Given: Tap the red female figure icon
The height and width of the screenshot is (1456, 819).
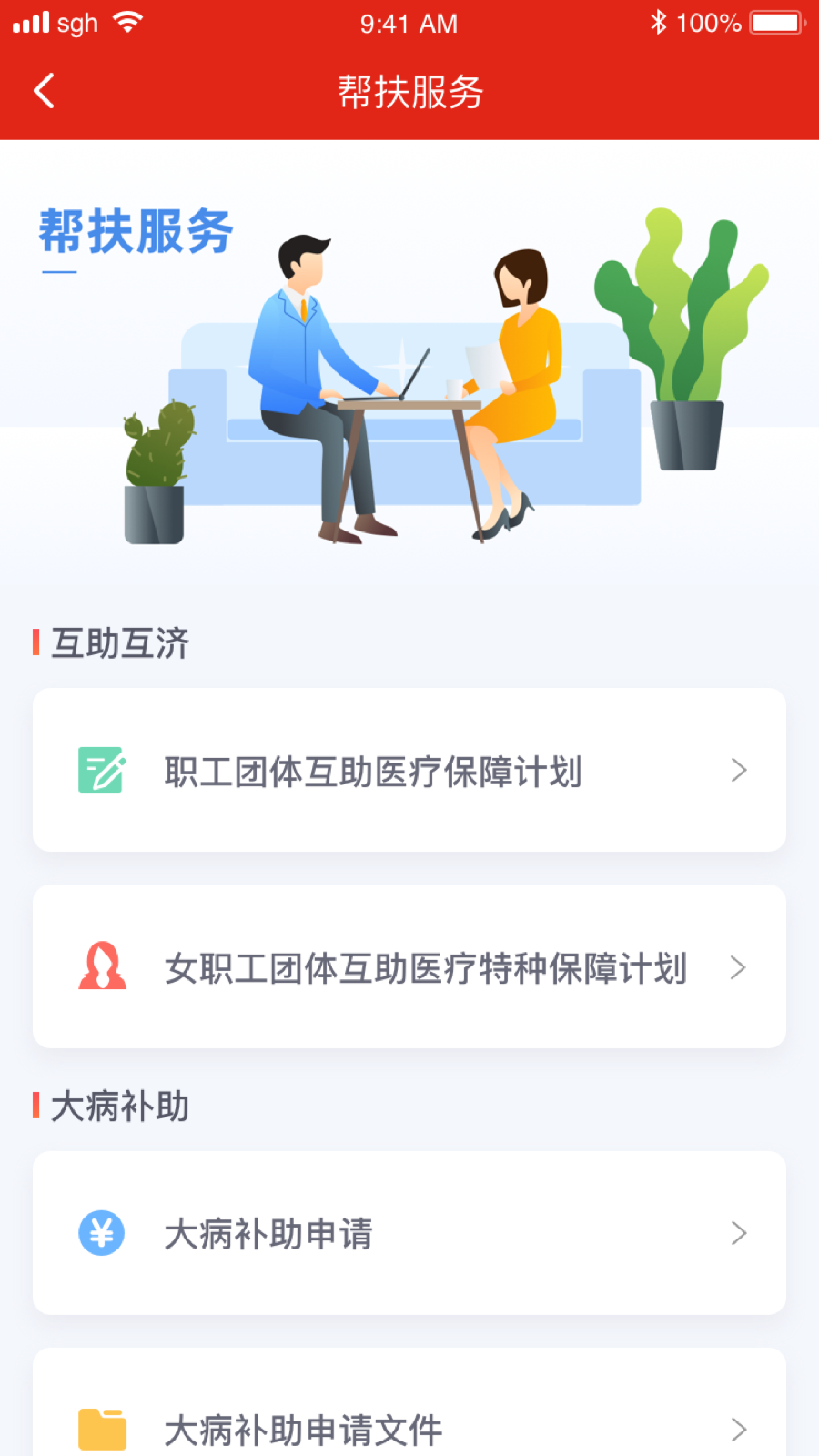Looking at the screenshot, I should pyautogui.click(x=103, y=966).
